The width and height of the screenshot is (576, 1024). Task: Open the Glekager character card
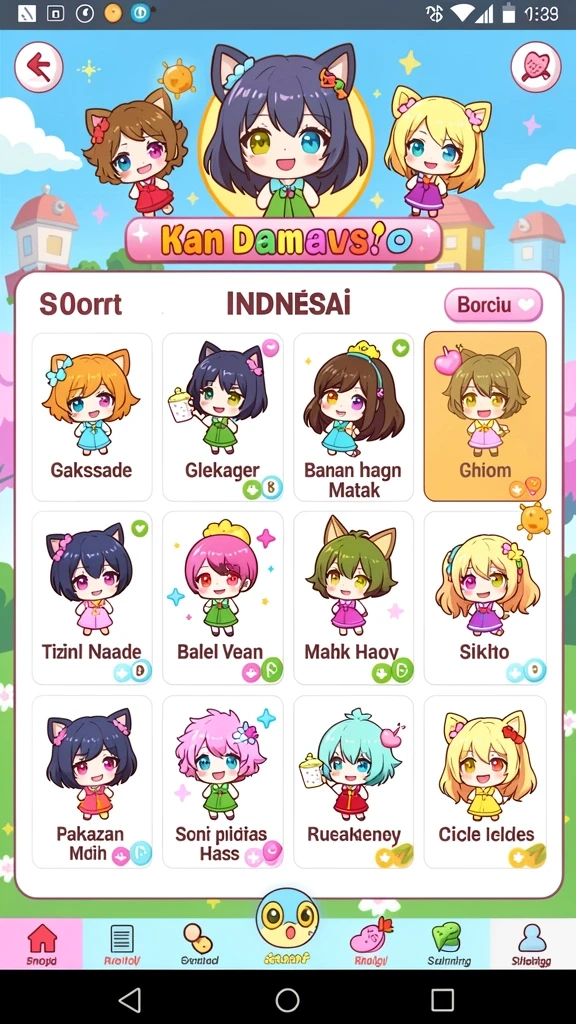tap(223, 417)
